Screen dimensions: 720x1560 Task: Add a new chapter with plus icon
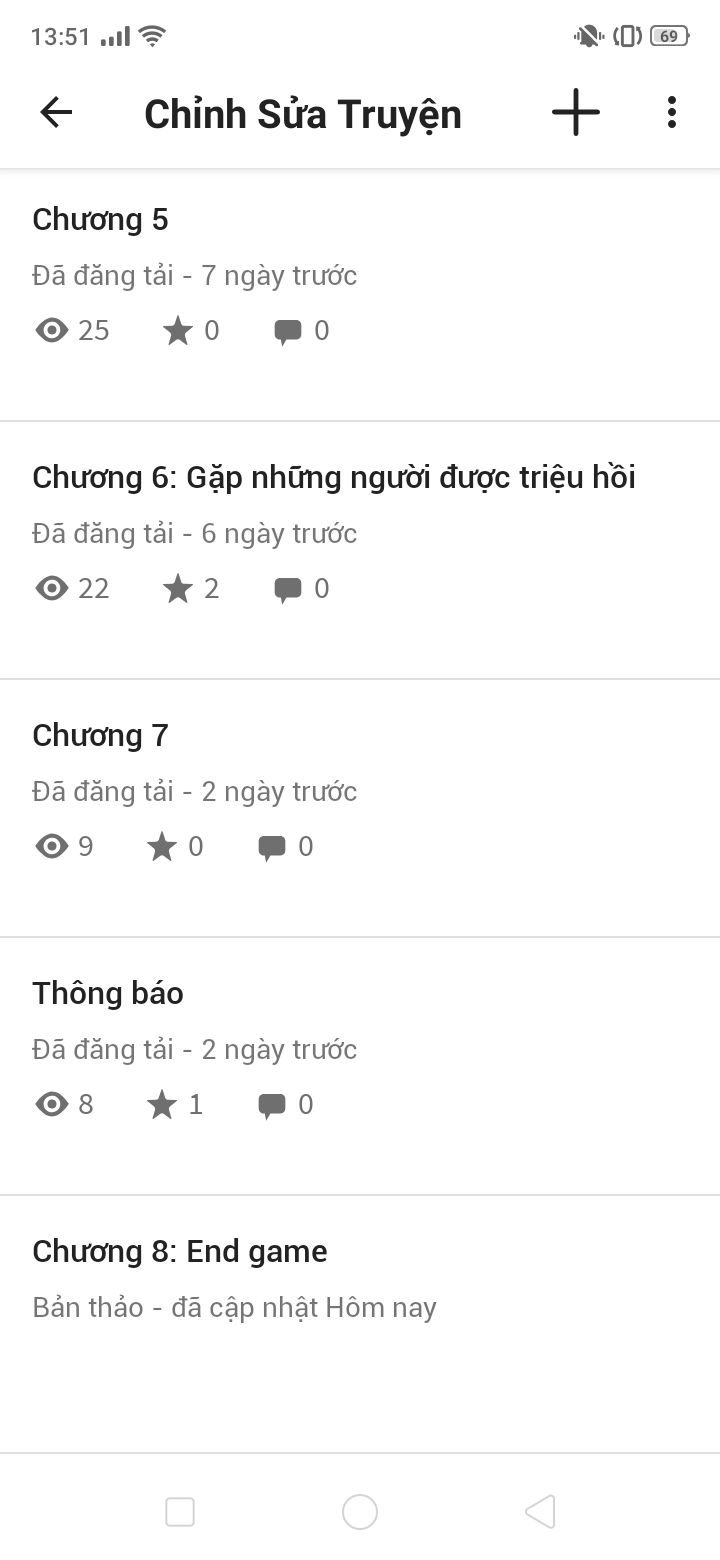point(576,112)
